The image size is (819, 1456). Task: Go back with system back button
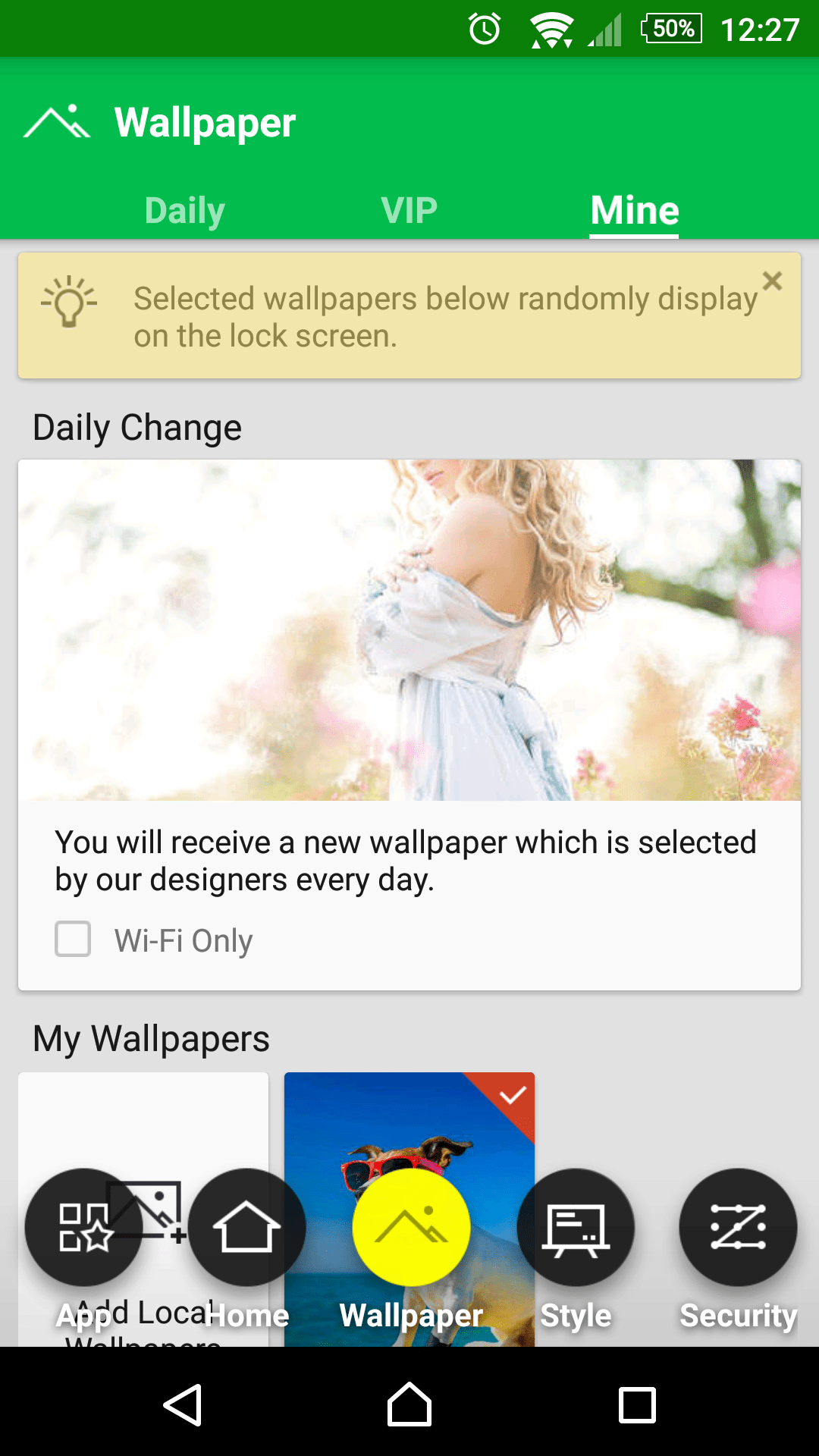pyautogui.click(x=183, y=1404)
